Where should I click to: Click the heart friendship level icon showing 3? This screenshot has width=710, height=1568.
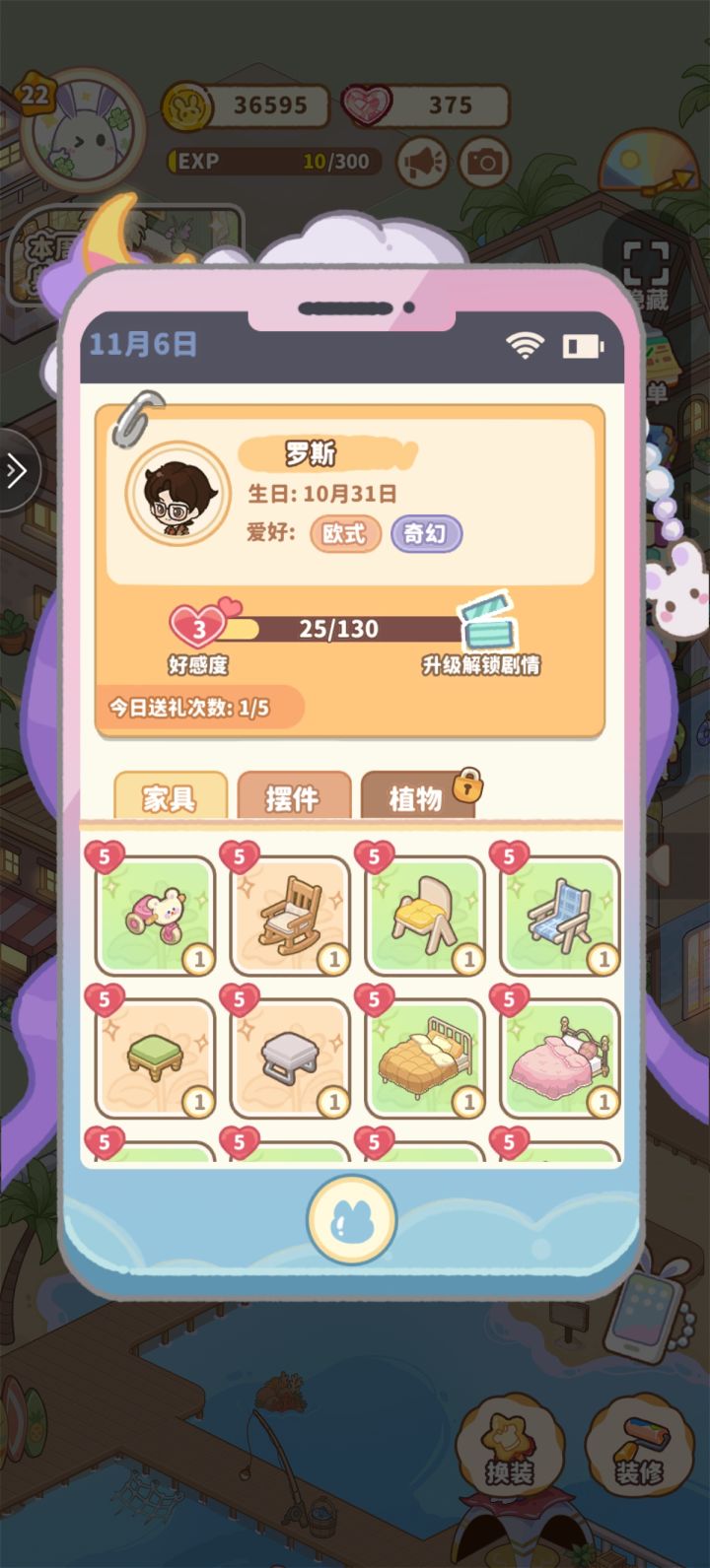point(197,627)
